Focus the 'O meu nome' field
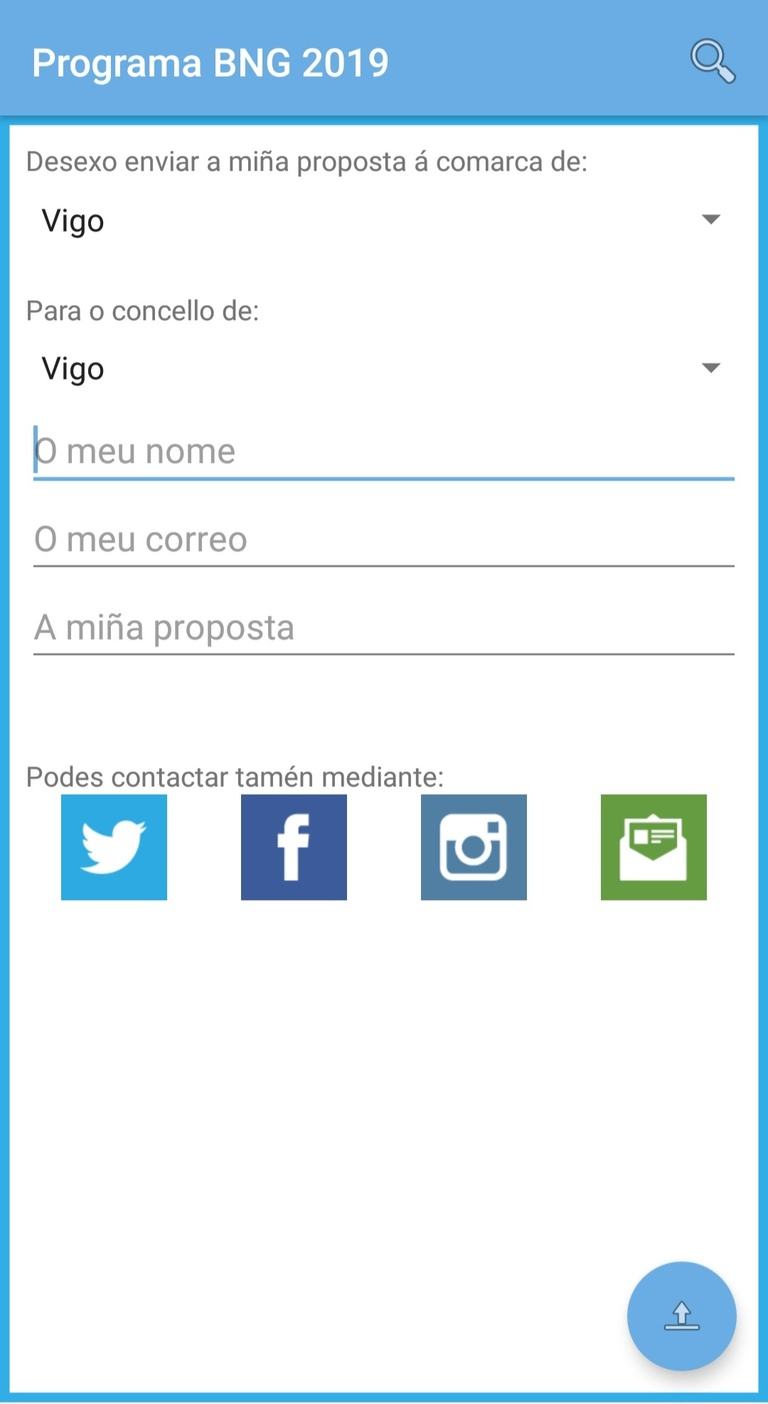Viewport: 768px width, 1404px height. pyautogui.click(x=384, y=451)
